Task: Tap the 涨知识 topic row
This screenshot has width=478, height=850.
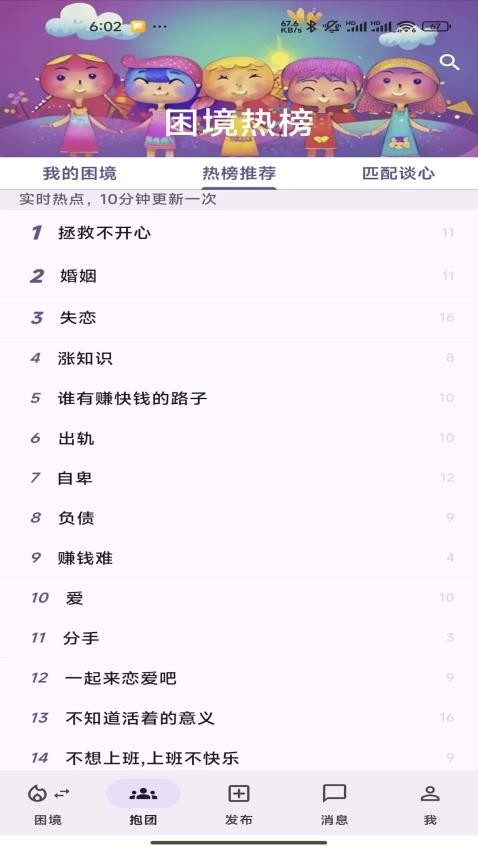Action: click(239, 358)
